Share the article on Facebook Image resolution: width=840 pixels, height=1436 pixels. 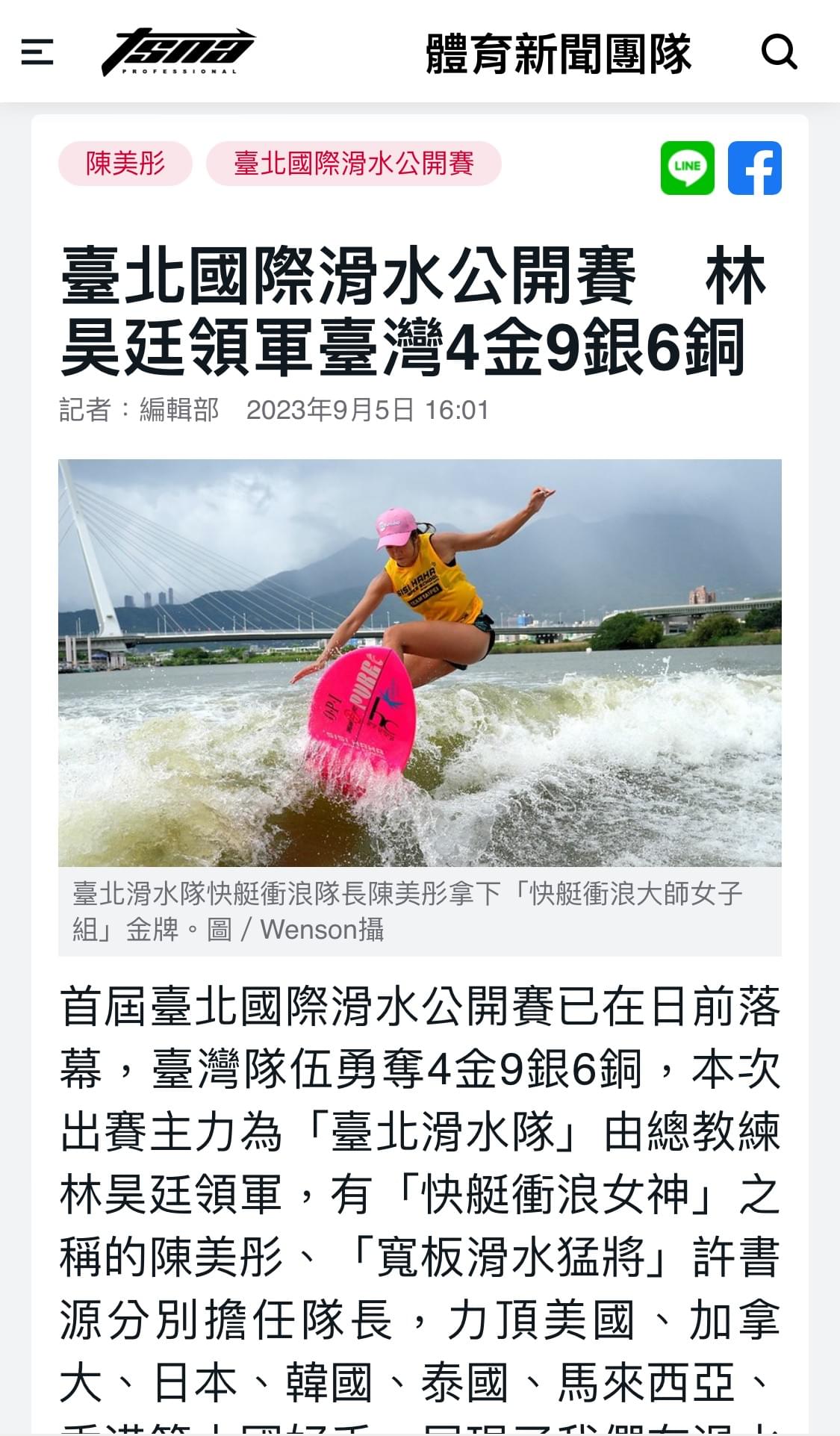click(754, 168)
